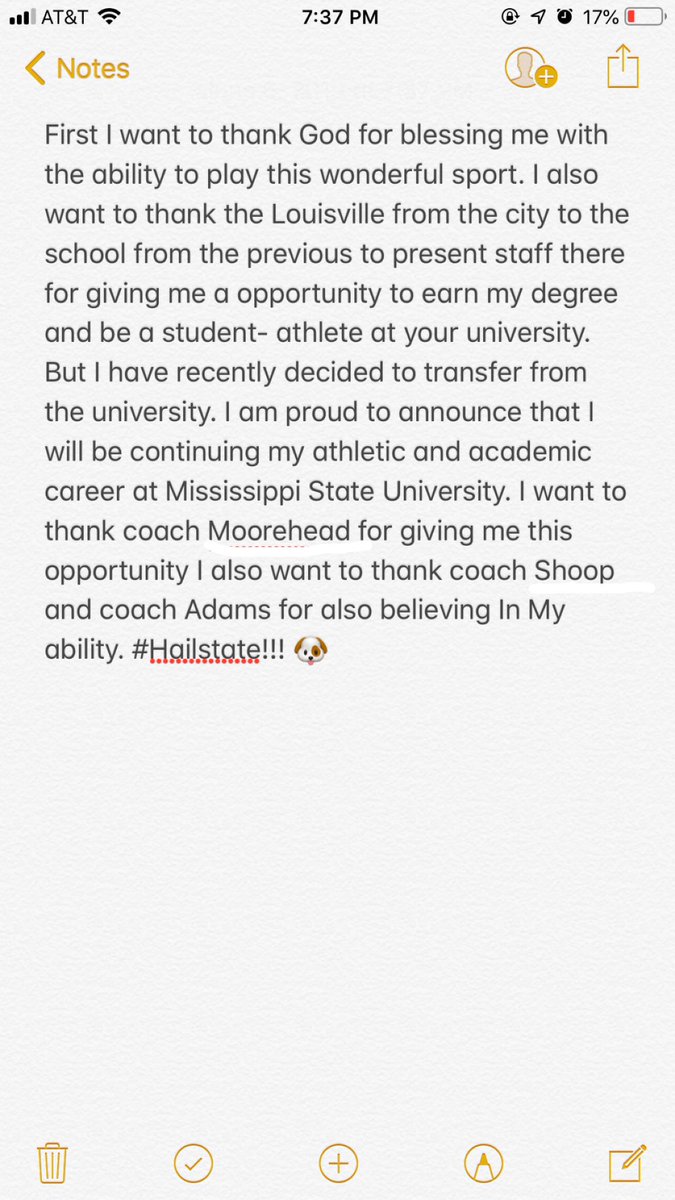Viewport: 675px width, 1200px height.
Task: Delete this note with the trash icon
Action: [52, 1163]
